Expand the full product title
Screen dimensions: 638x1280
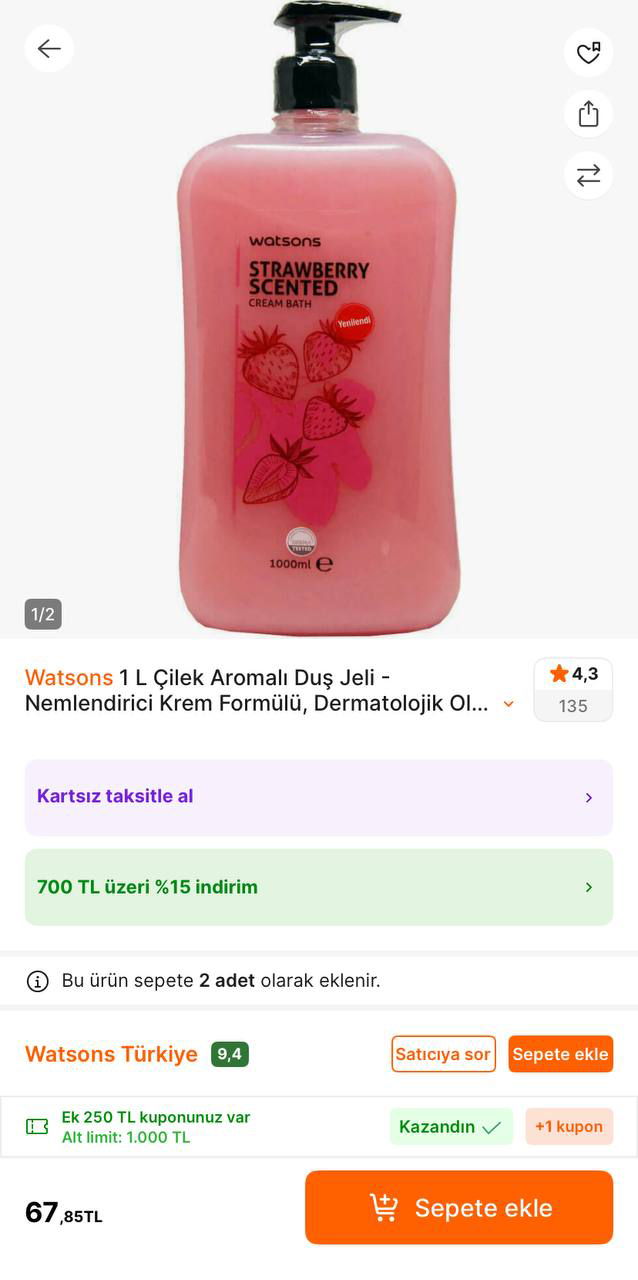(x=508, y=704)
